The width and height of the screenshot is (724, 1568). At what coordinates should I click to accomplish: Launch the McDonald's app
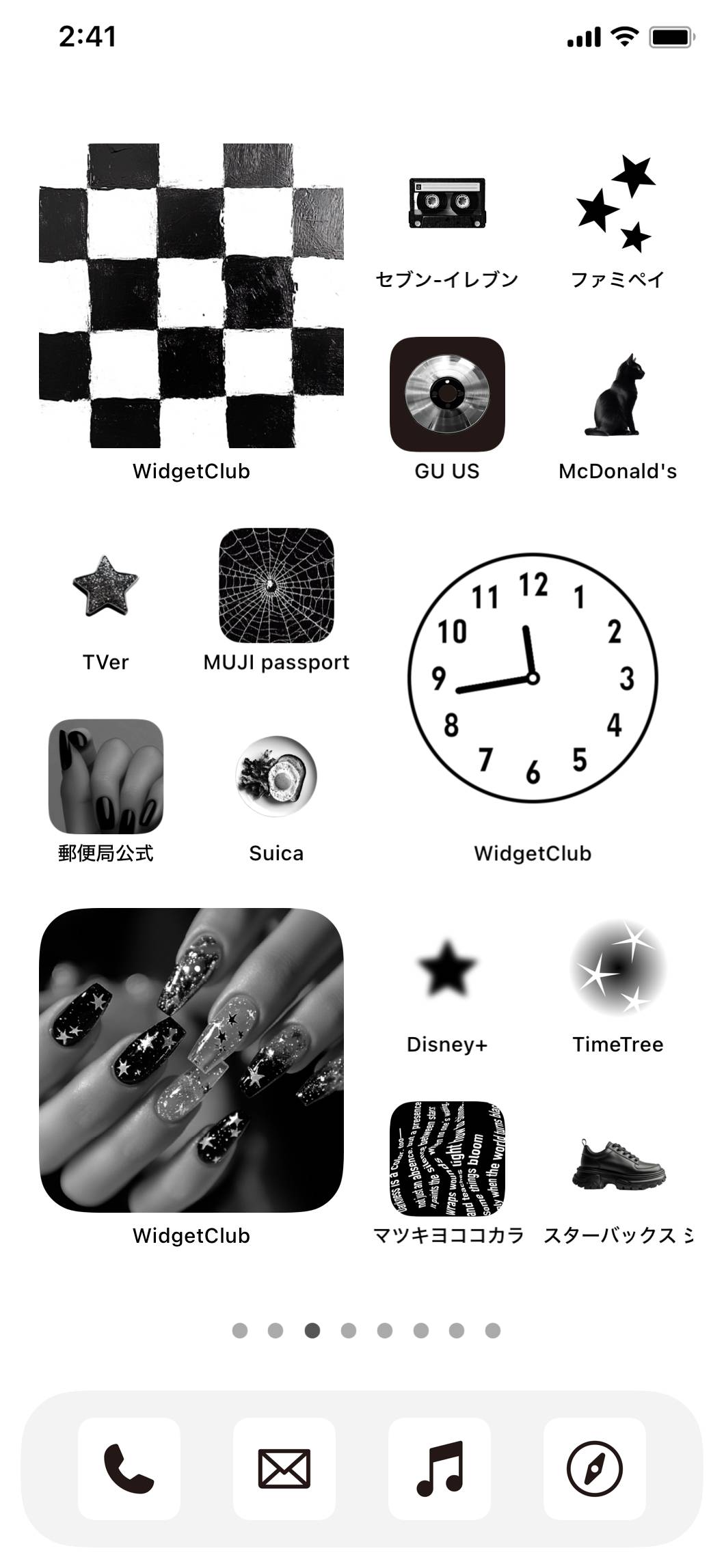(617, 394)
